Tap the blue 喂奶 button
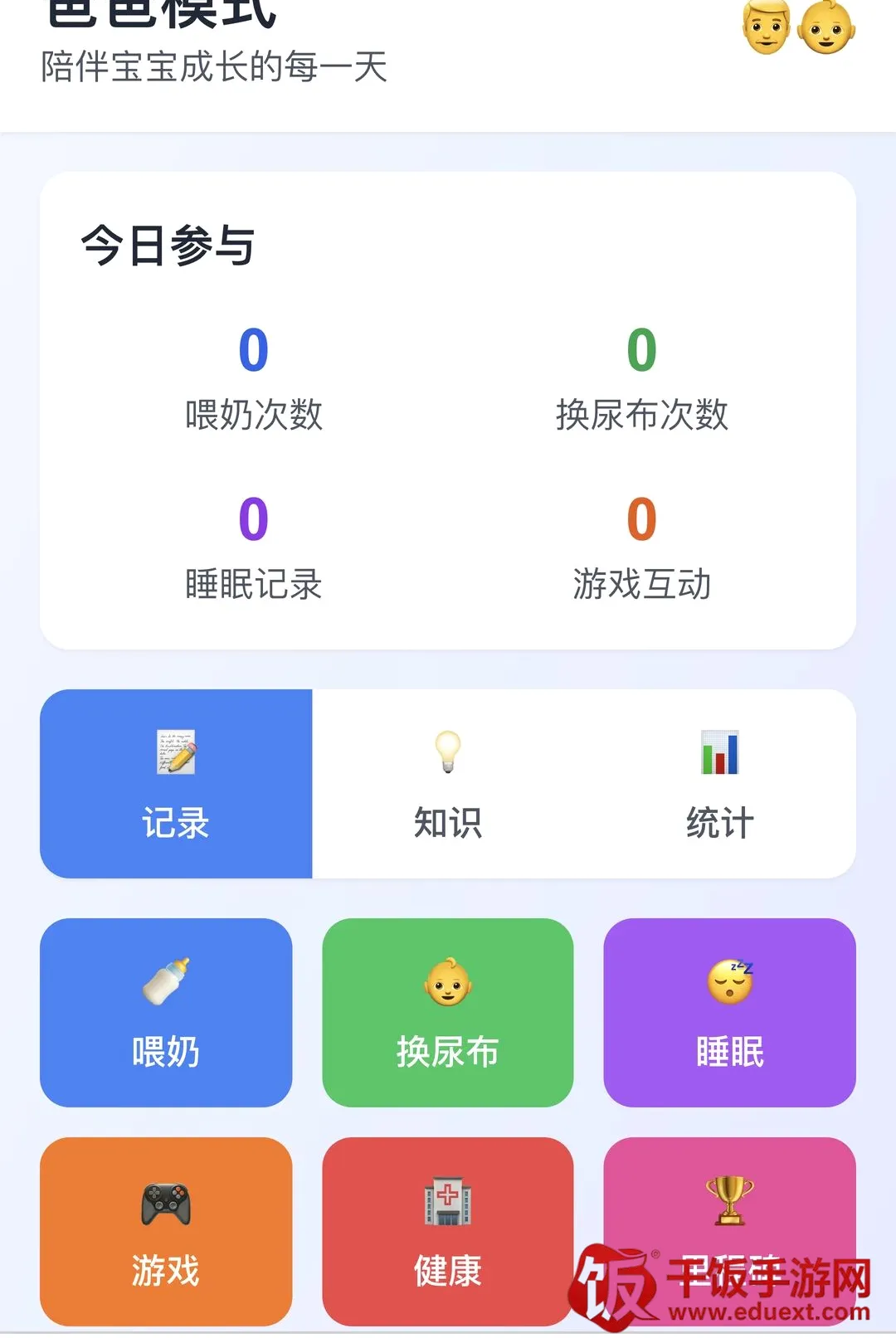The image size is (896, 1338). 166,1012
